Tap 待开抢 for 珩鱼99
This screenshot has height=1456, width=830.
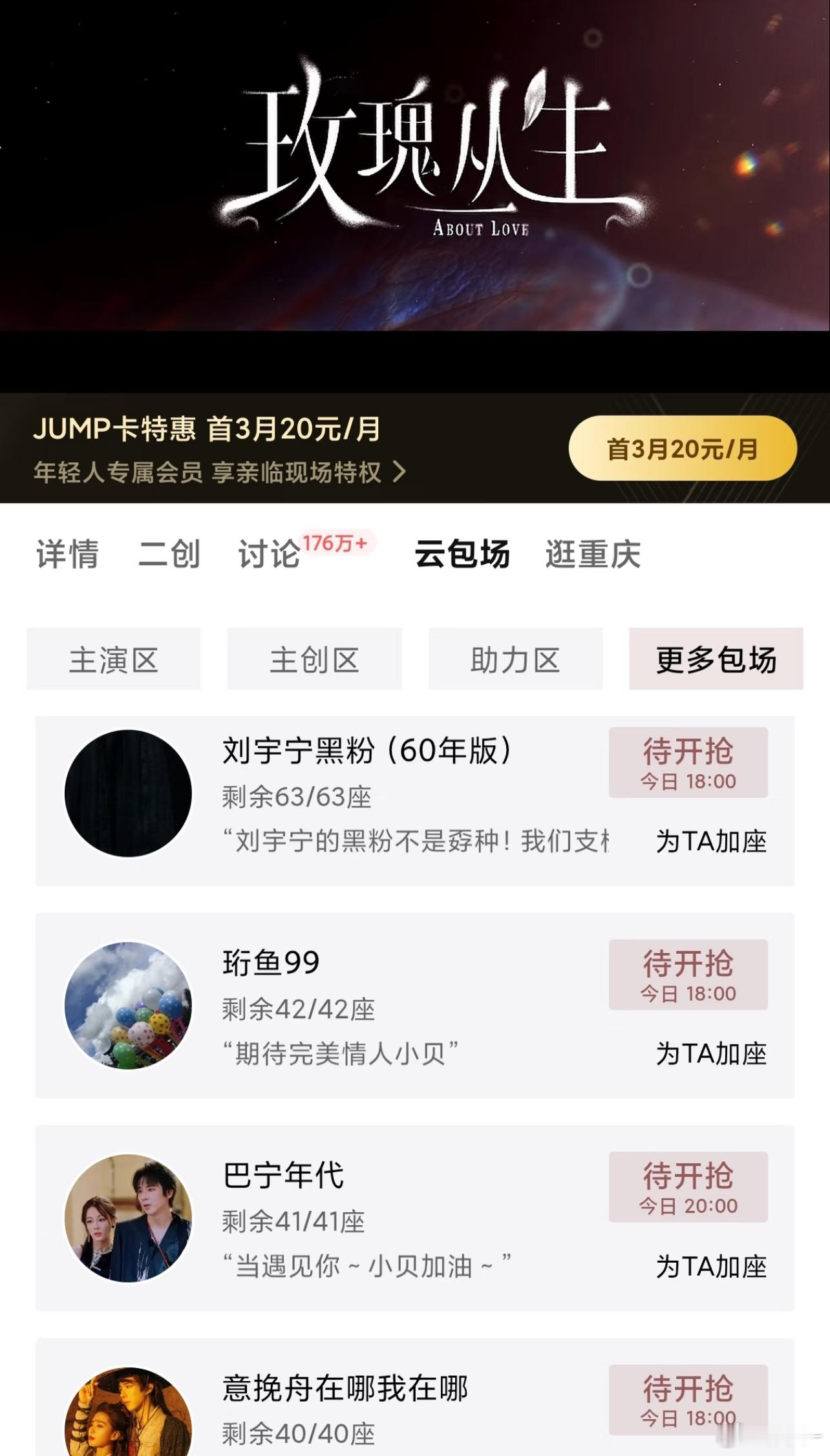(x=688, y=975)
